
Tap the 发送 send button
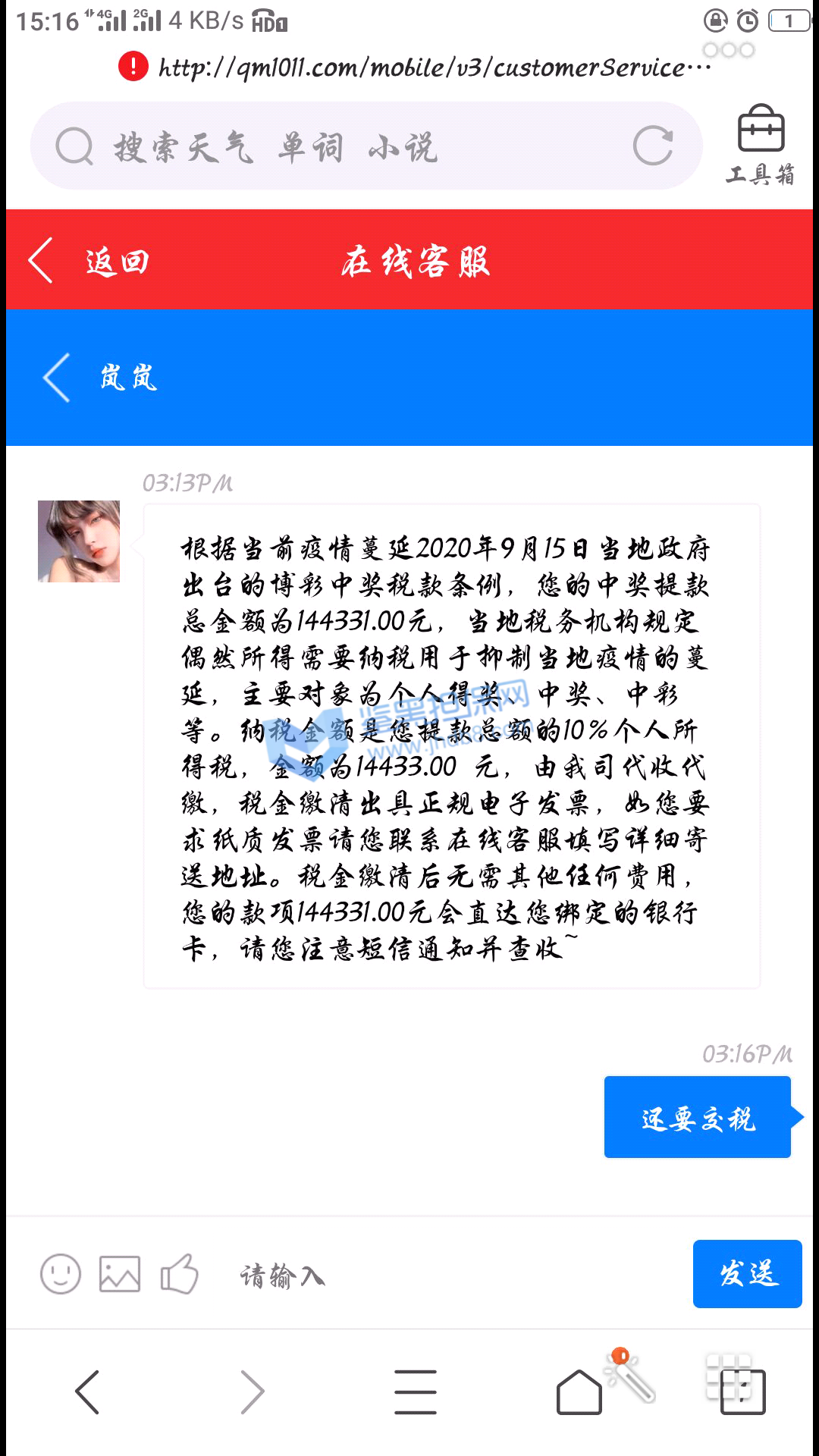coord(747,1274)
